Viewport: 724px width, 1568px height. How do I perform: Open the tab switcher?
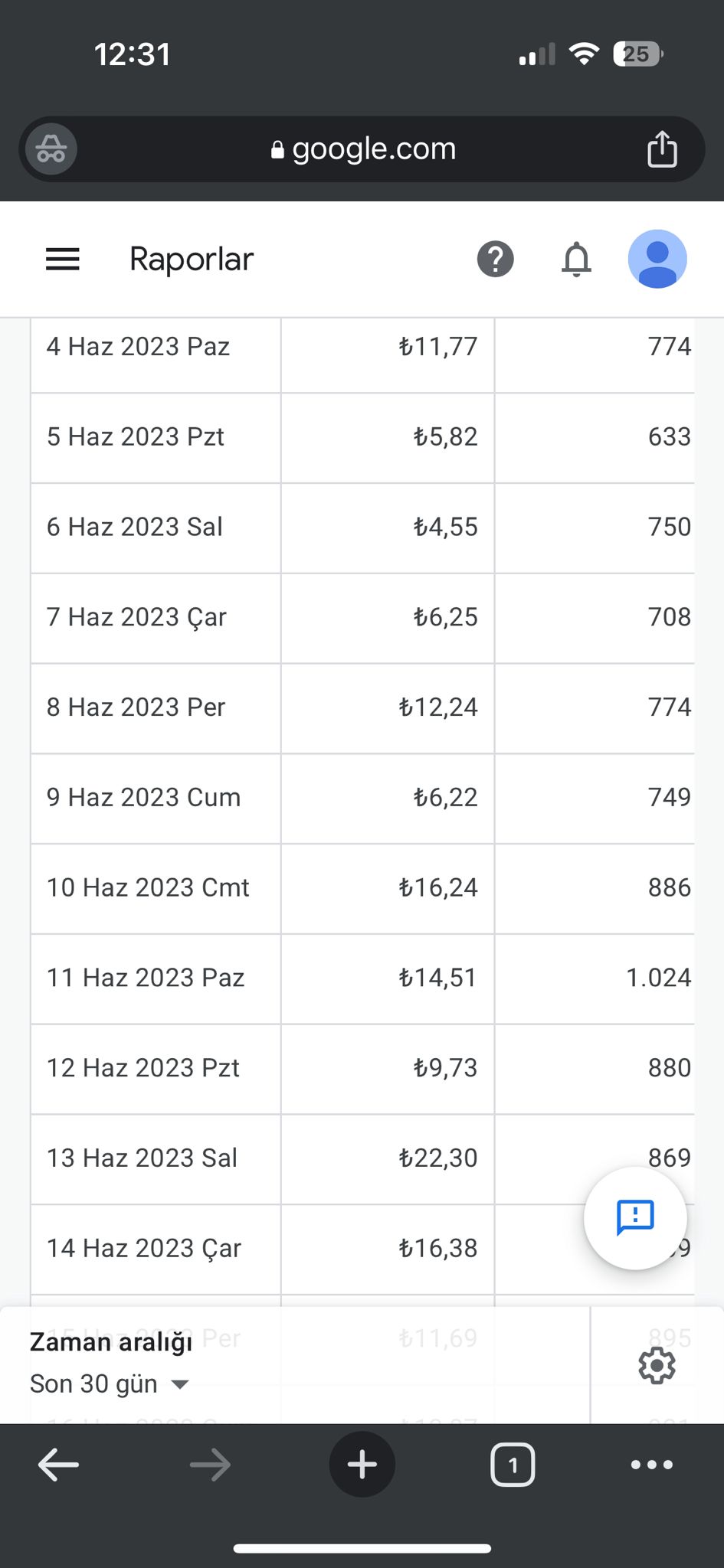point(513,1465)
